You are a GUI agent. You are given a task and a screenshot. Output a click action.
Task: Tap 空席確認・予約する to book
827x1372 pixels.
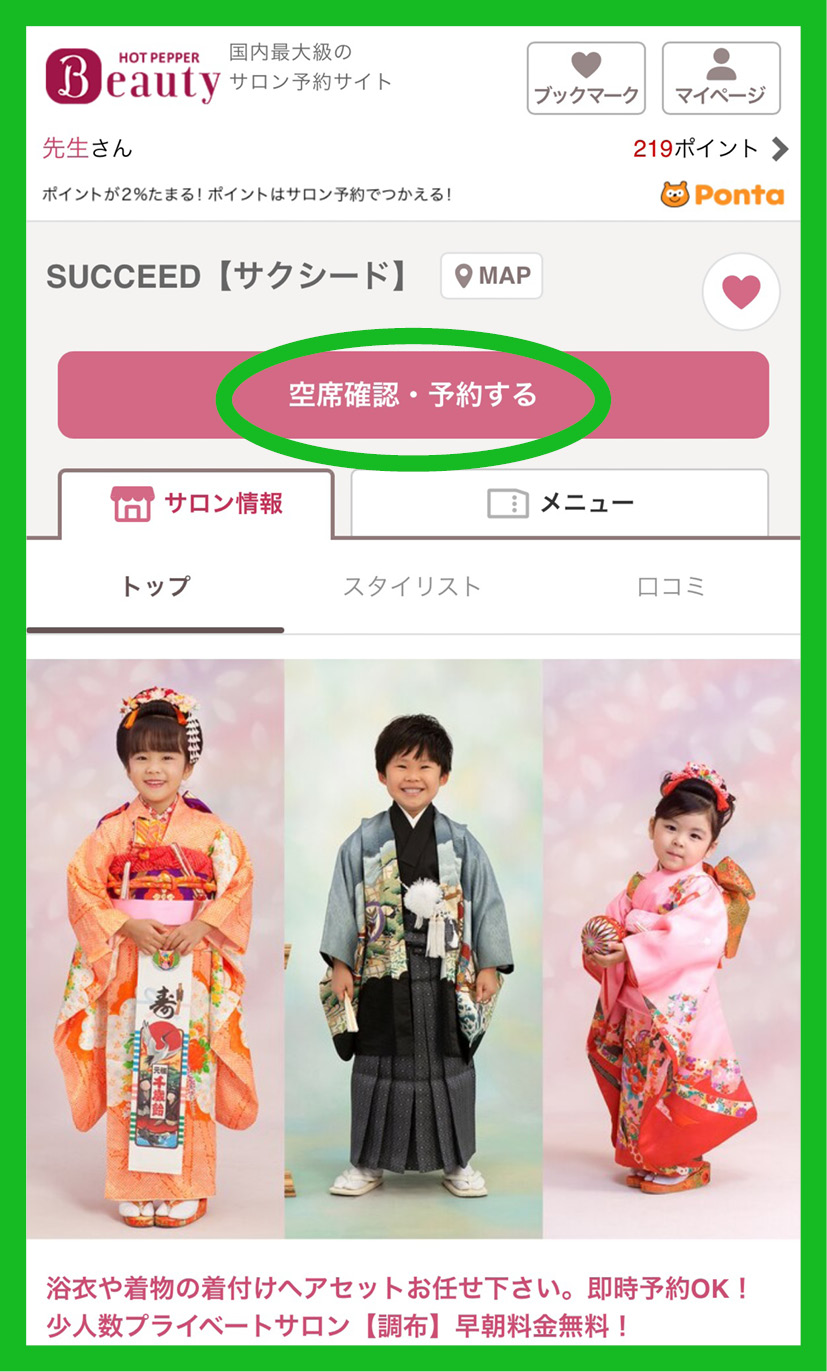(413, 395)
